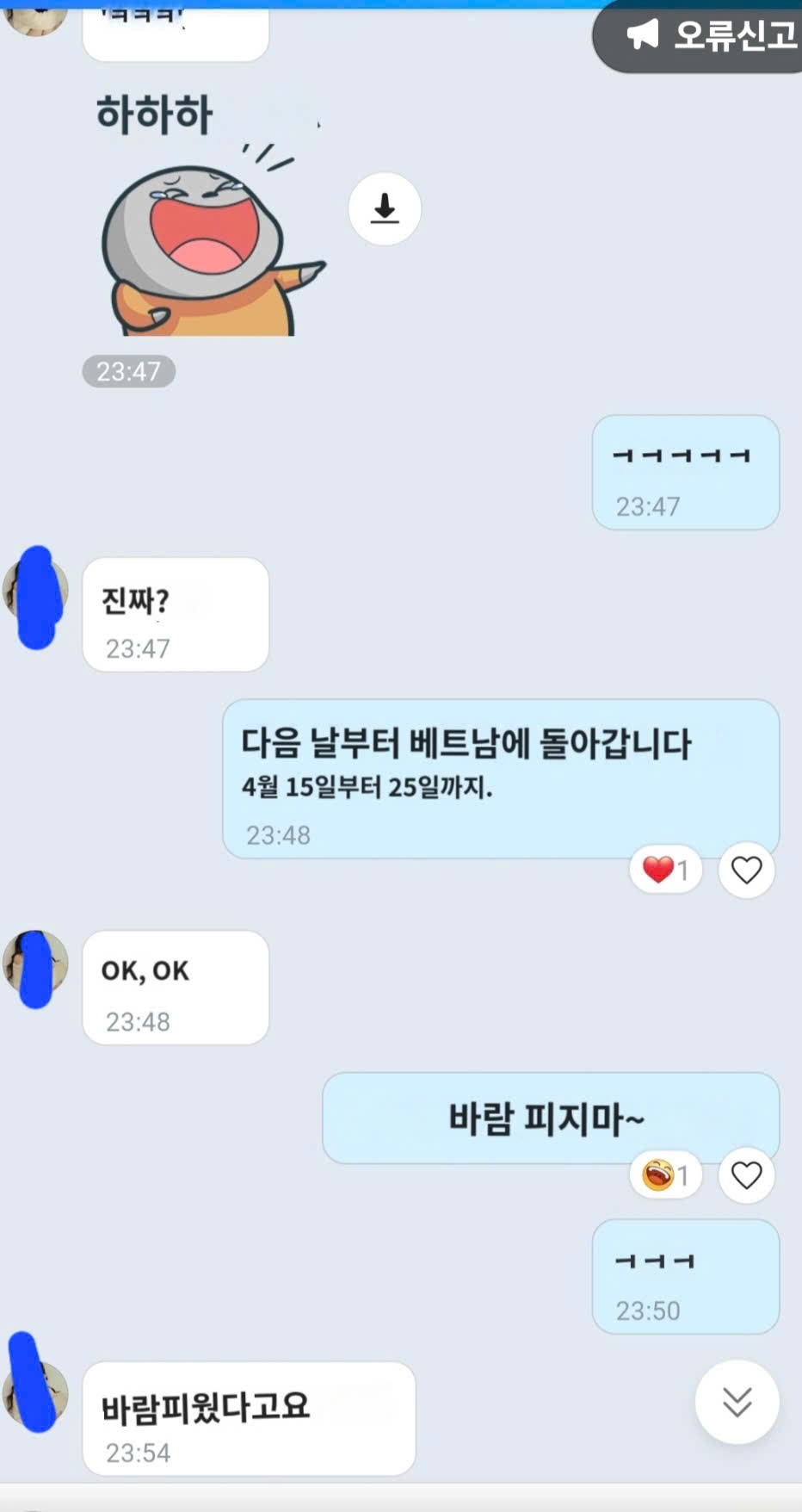
Task: Add a heart to the 바람 피지마~ message
Action: (x=746, y=1175)
